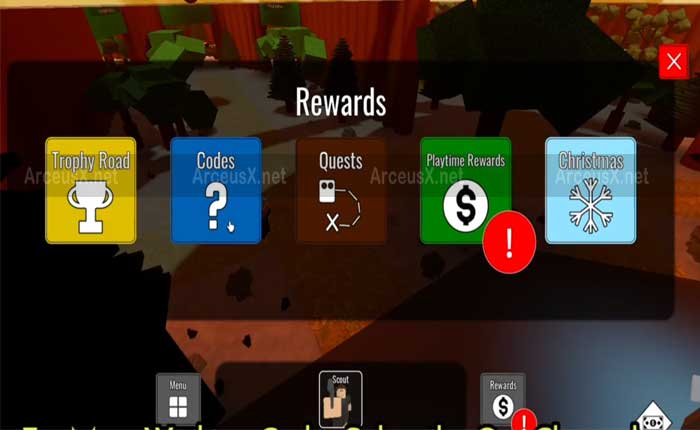Close the Rewards dialog
The image size is (700, 430).
pos(672,62)
